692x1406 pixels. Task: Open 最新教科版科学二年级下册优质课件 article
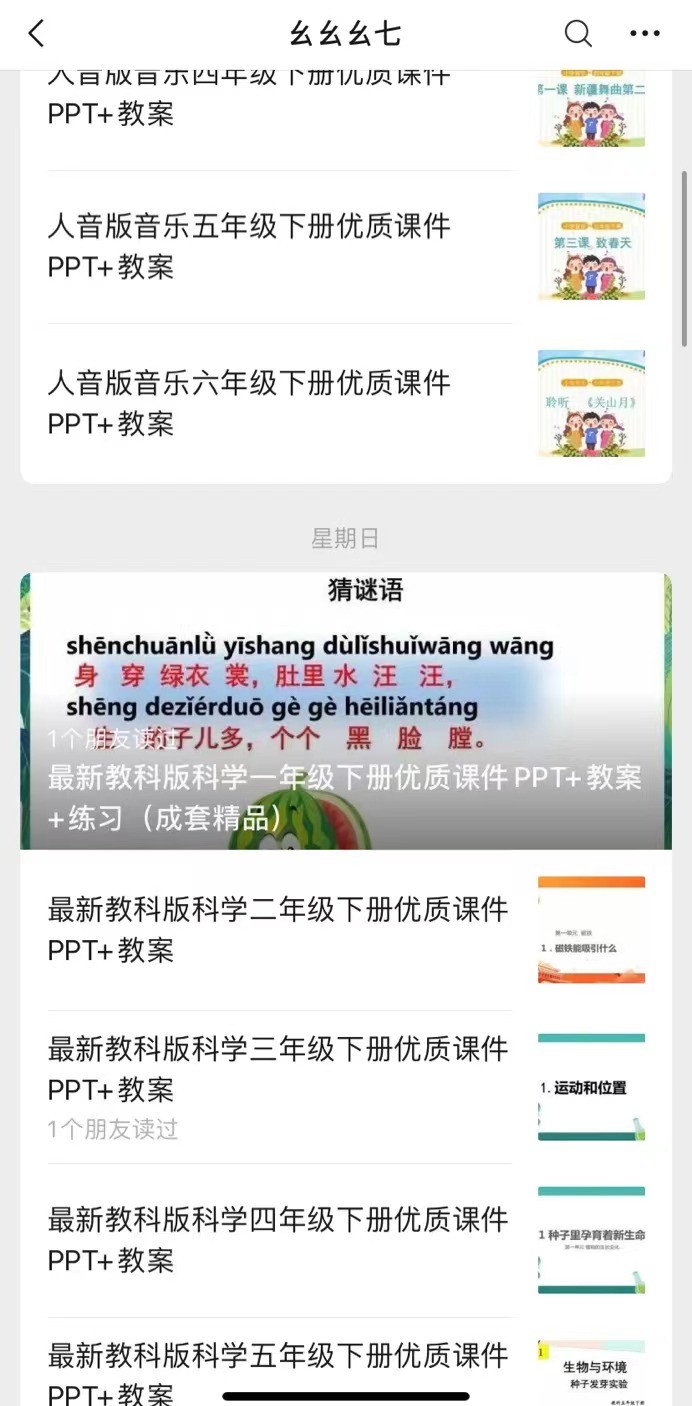click(x=346, y=930)
